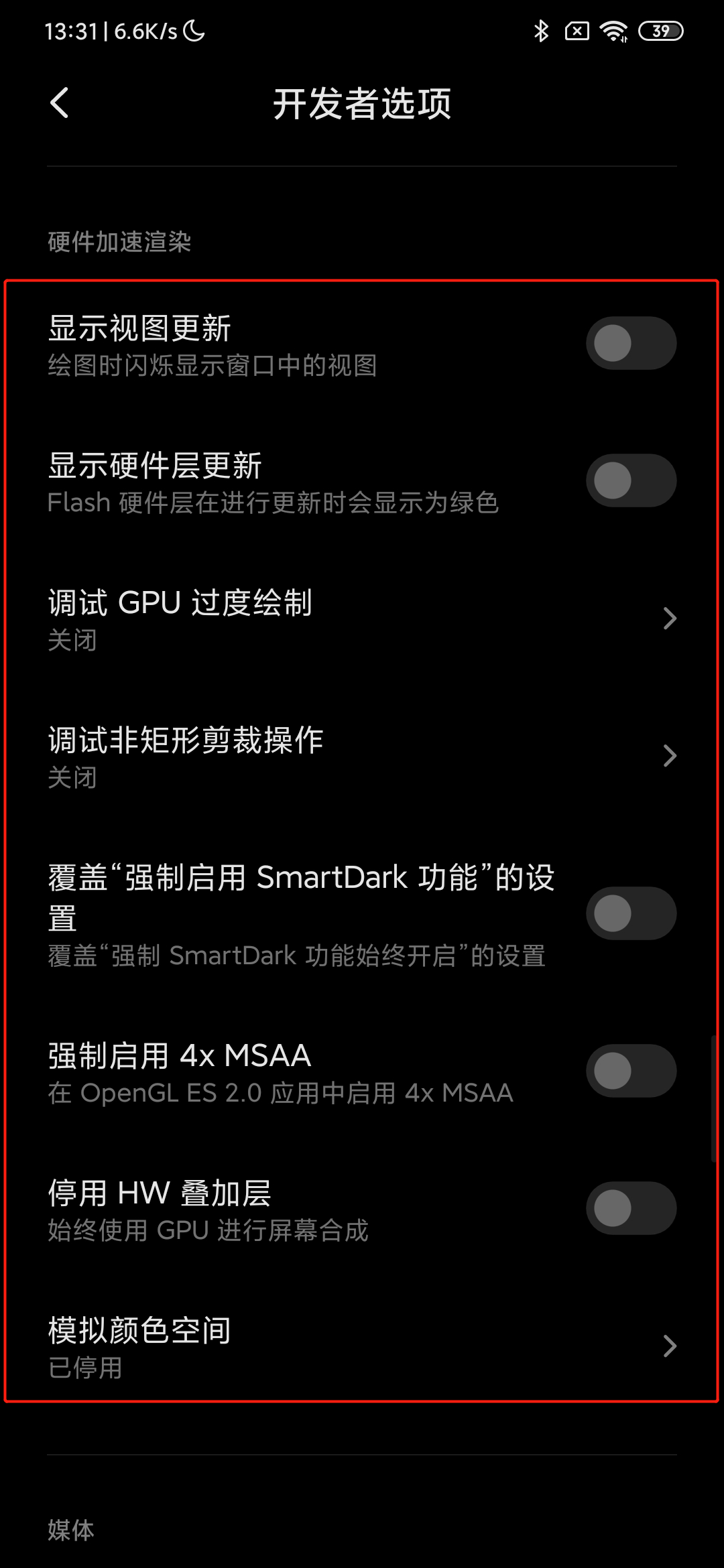Open 模拟颜色空间 options
This screenshot has width=724, height=1568.
click(x=362, y=1346)
